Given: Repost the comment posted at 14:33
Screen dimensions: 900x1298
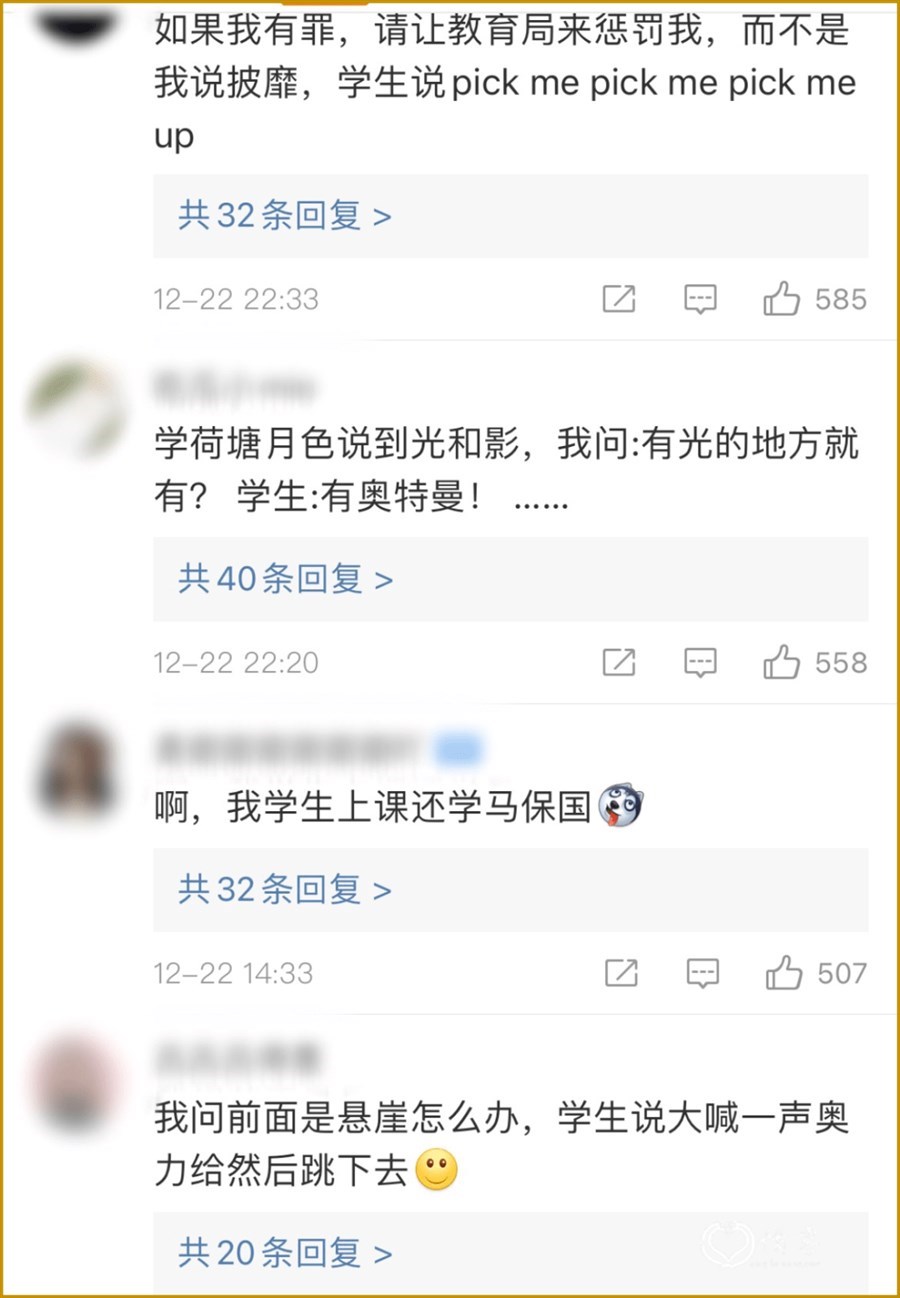Looking at the screenshot, I should point(621,973).
